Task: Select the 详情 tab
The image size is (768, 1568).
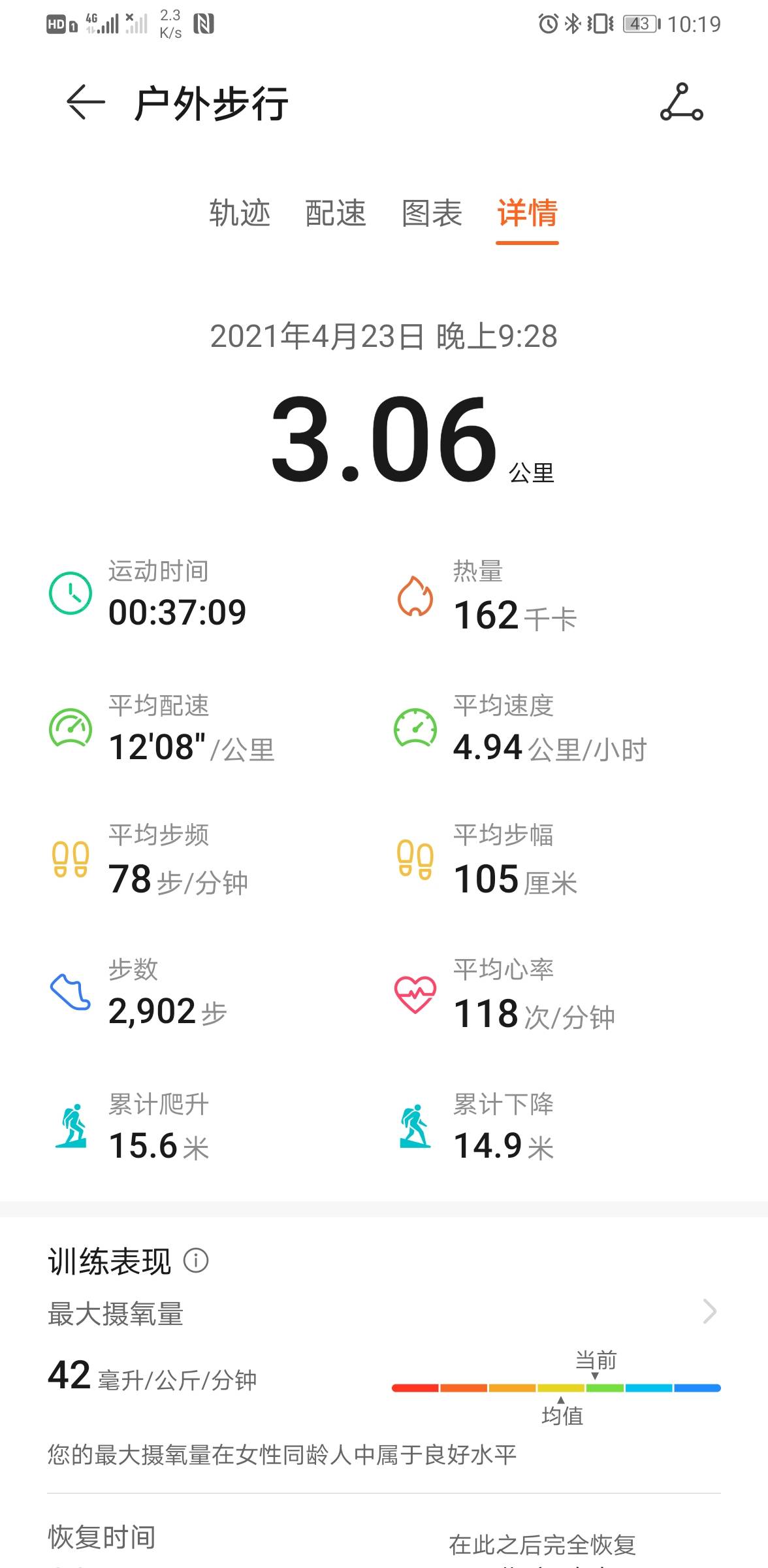Action: [527, 213]
